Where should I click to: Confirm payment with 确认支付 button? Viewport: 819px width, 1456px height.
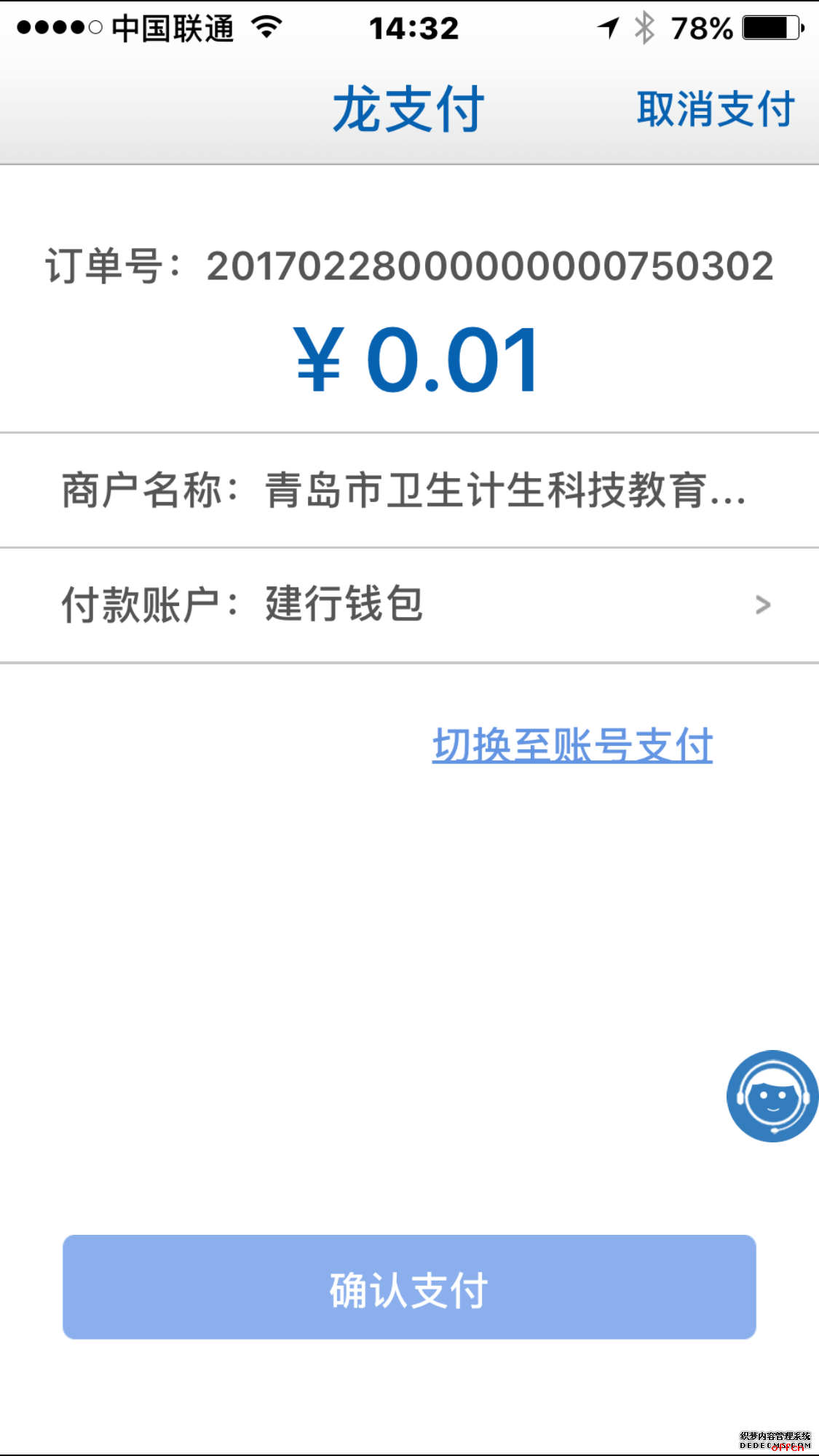click(409, 1287)
